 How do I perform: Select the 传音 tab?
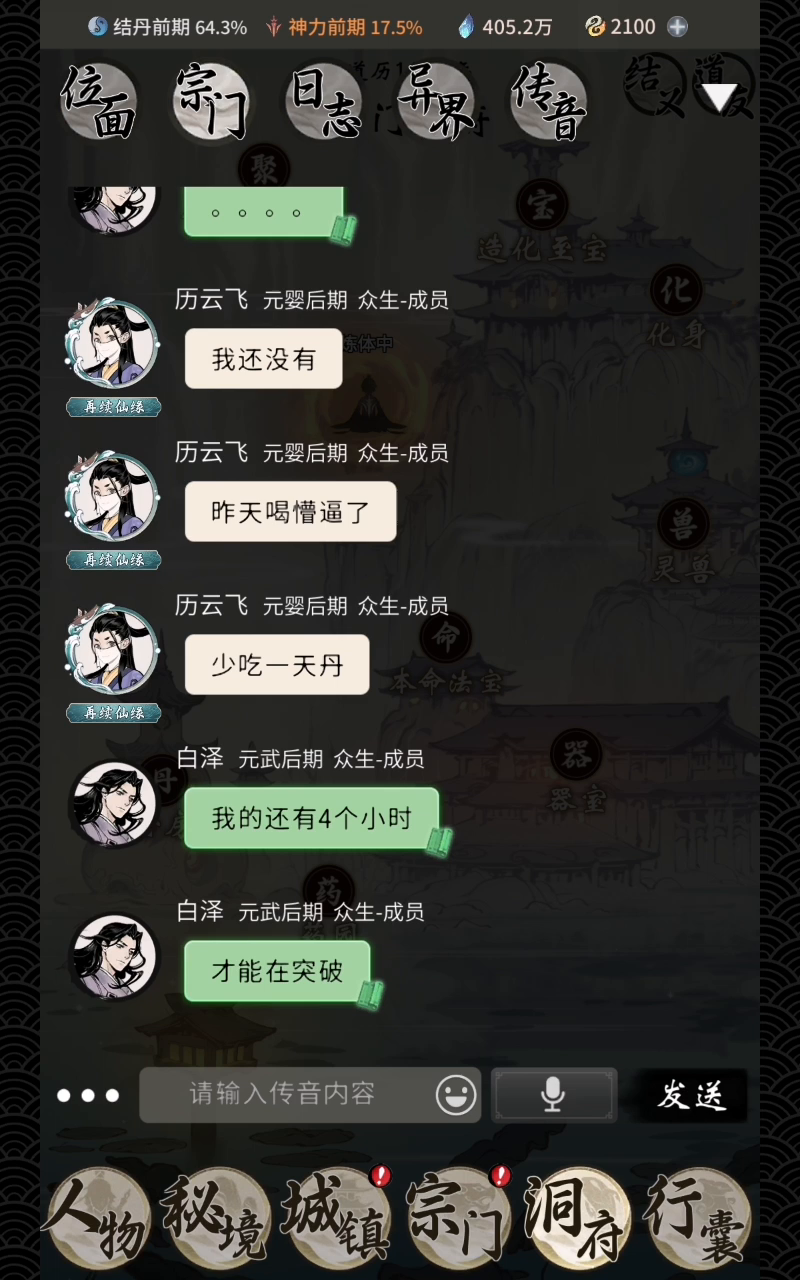click(549, 102)
